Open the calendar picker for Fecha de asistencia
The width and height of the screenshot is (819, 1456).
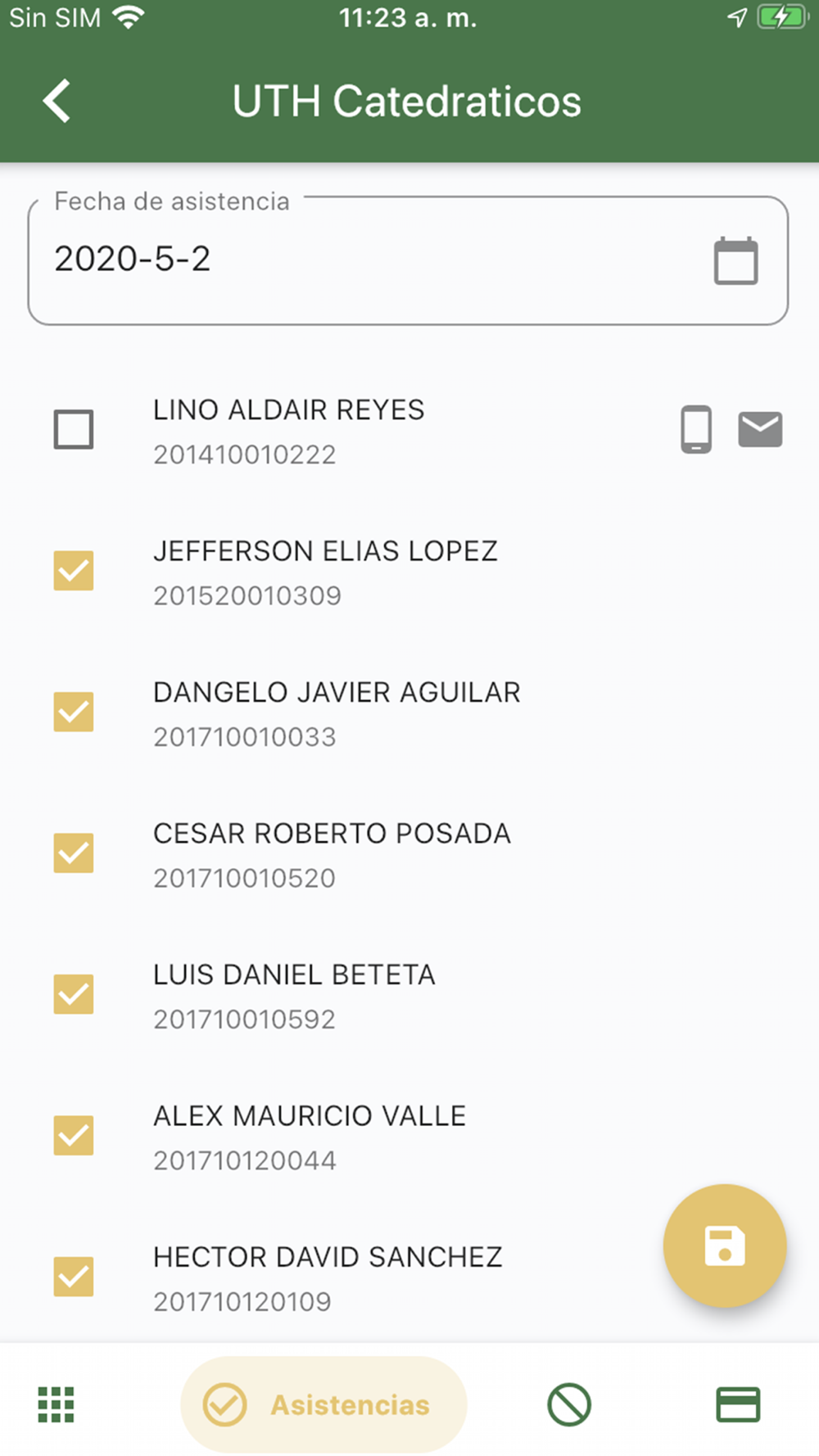pos(735,260)
